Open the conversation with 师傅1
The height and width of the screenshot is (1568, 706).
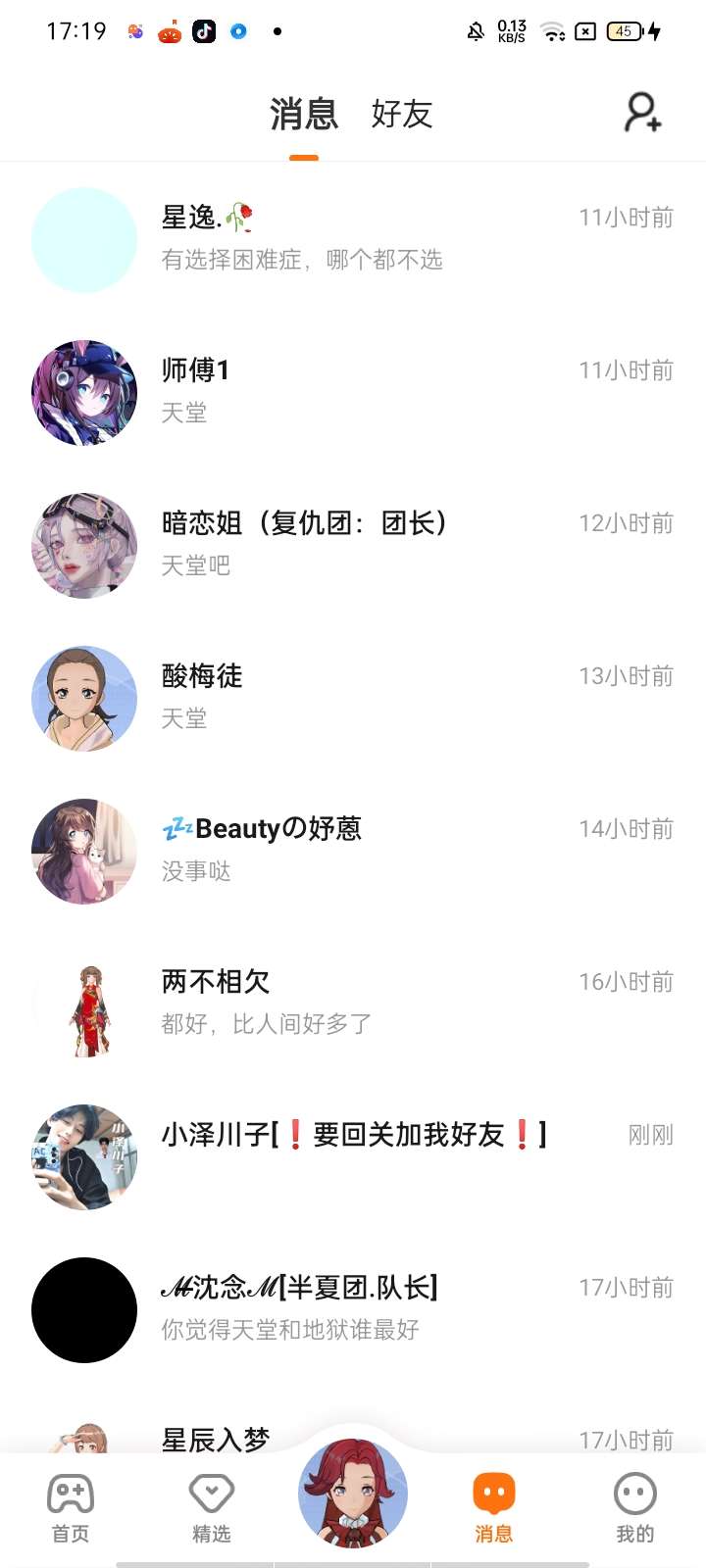coord(353,391)
